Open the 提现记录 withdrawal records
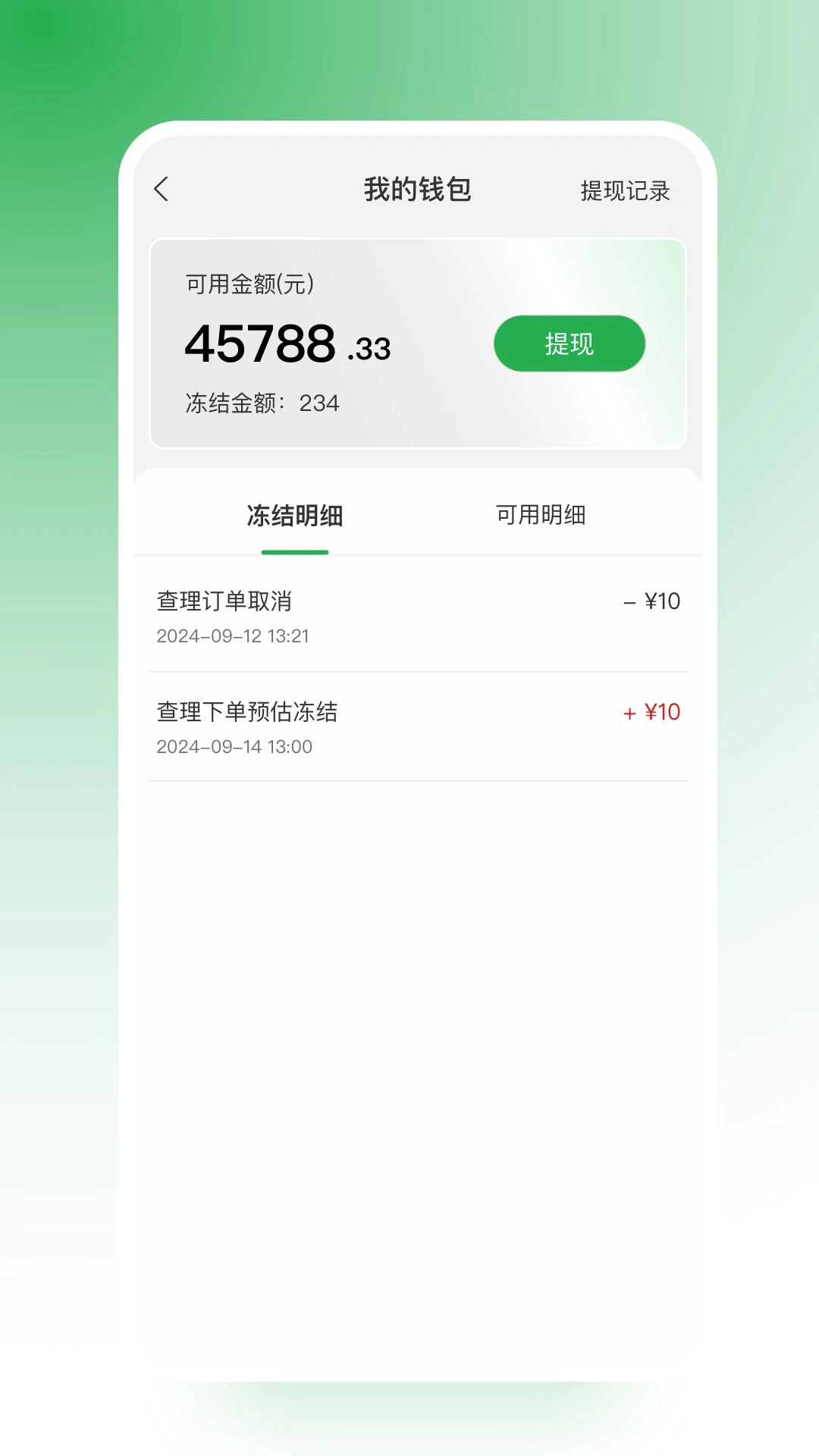Screen dimensions: 819x1456 coord(625,191)
